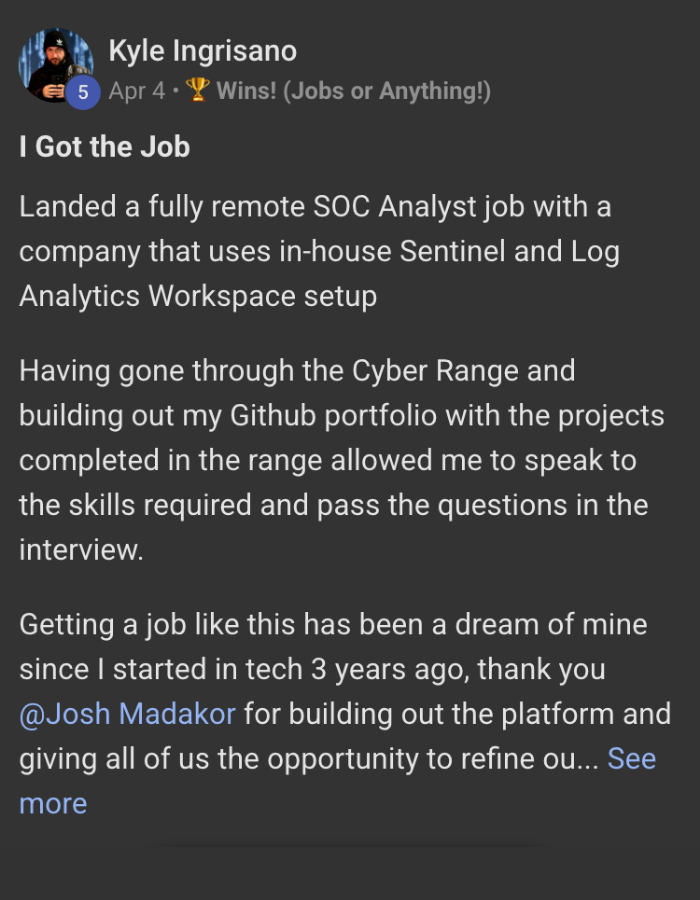Tap the author name Kyle Ingrisano
Viewport: 700px width, 900px height.
tap(202, 50)
